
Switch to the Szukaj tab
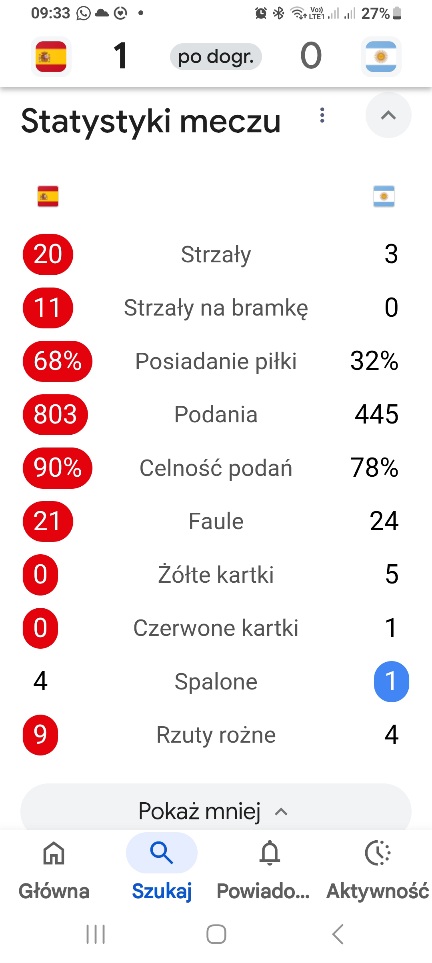[x=162, y=870]
